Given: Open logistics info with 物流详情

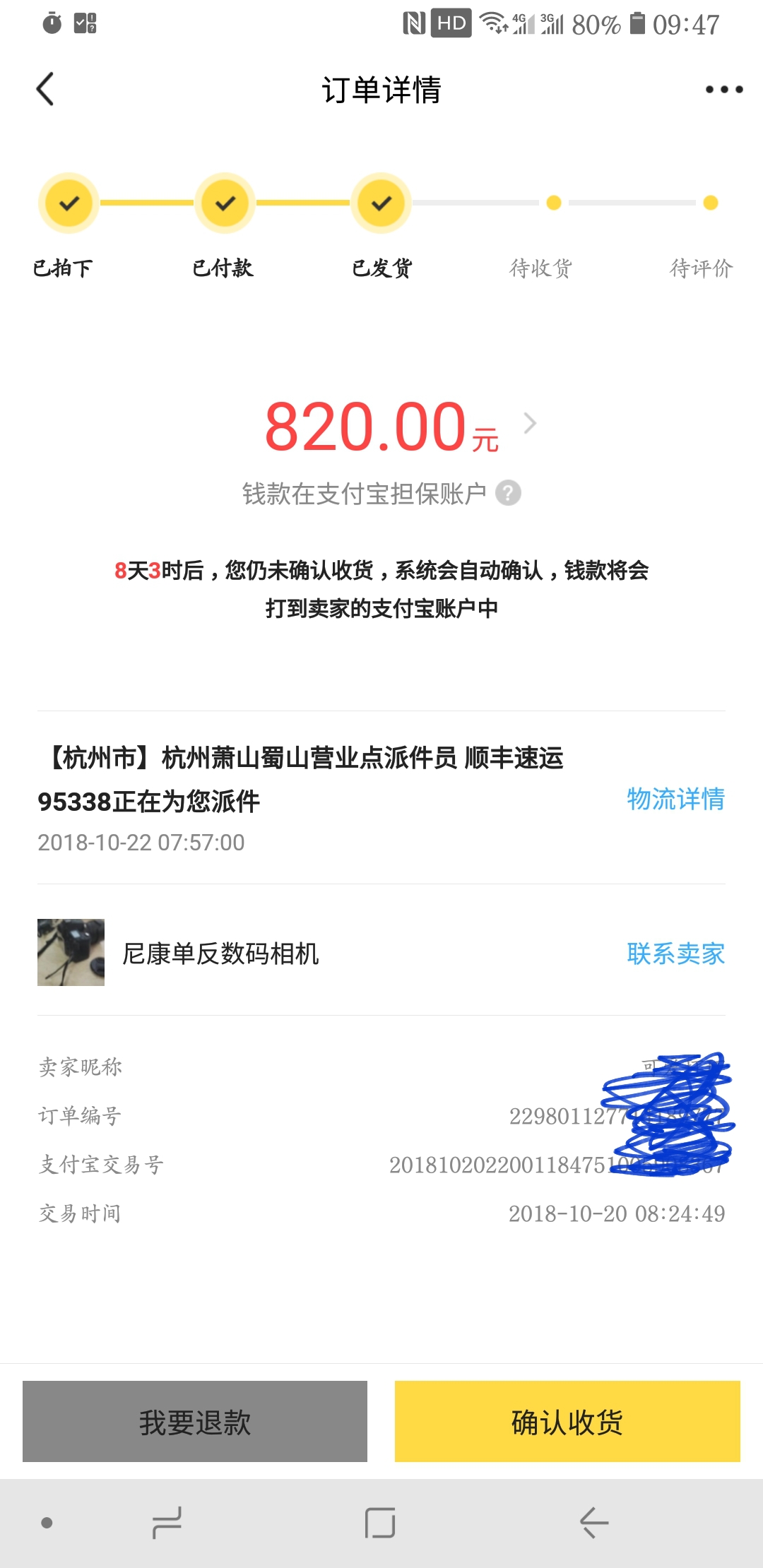Looking at the screenshot, I should 675,799.
